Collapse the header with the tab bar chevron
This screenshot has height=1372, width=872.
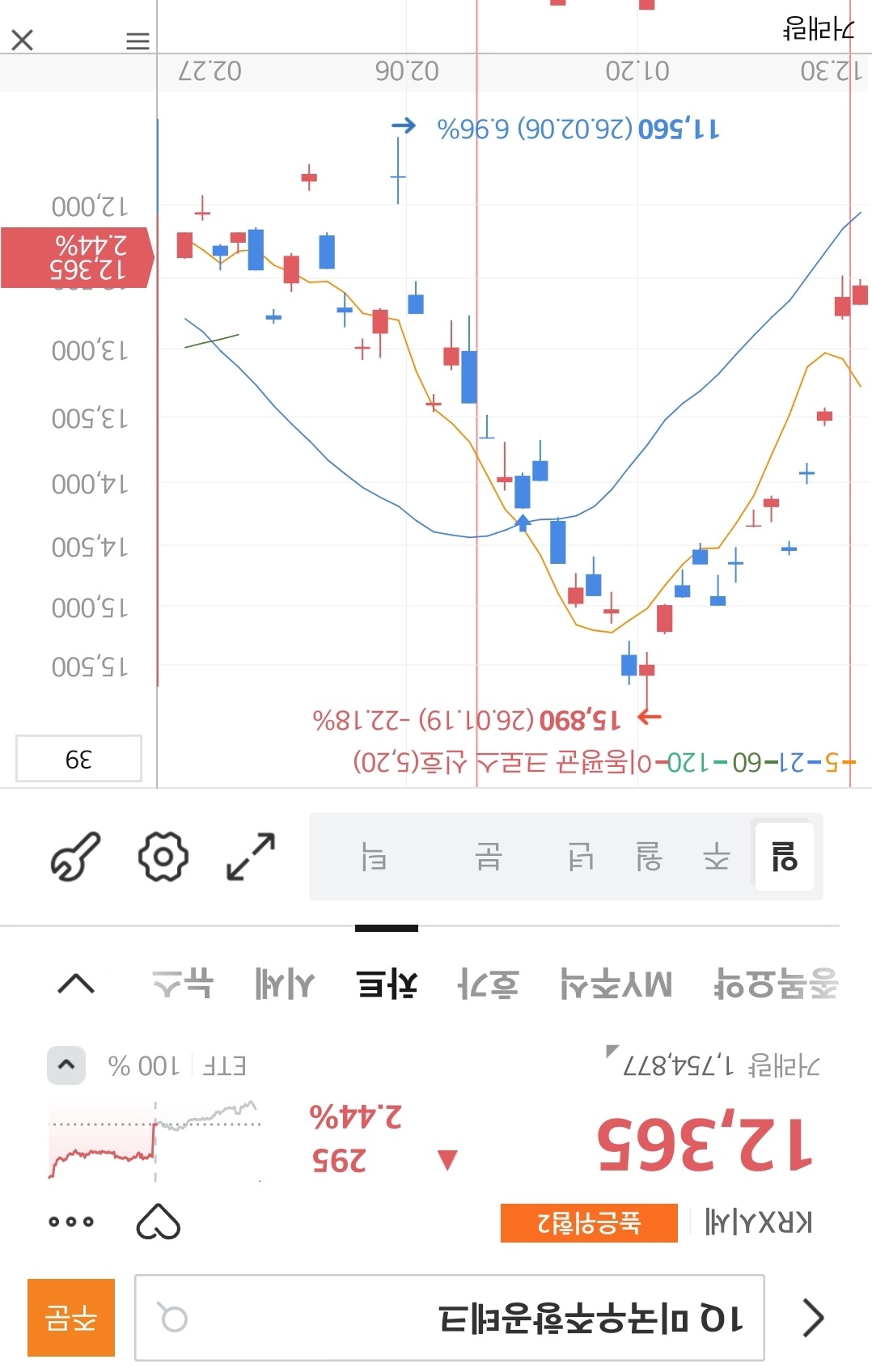77,985
